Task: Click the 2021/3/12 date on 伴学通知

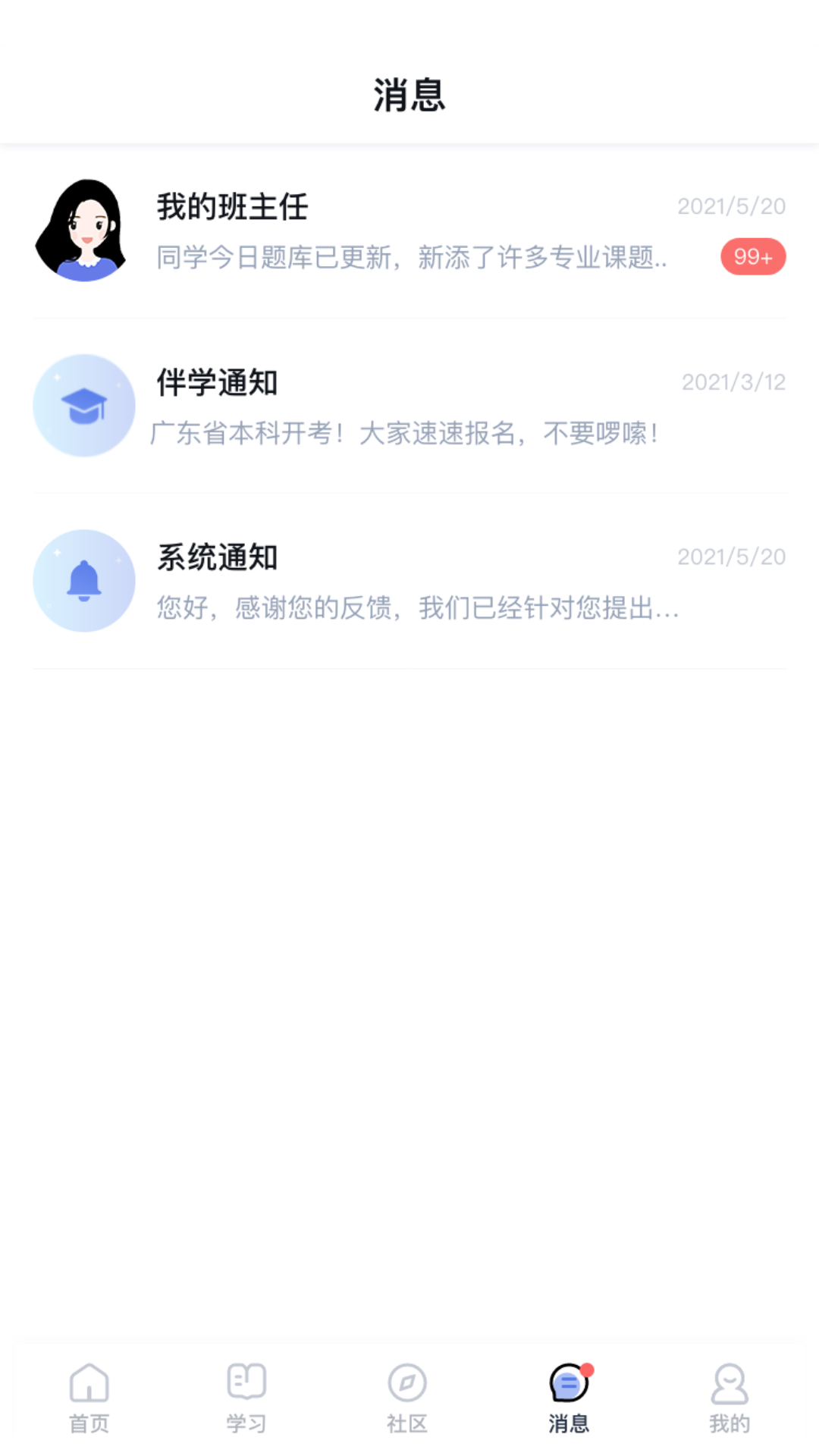Action: tap(731, 383)
